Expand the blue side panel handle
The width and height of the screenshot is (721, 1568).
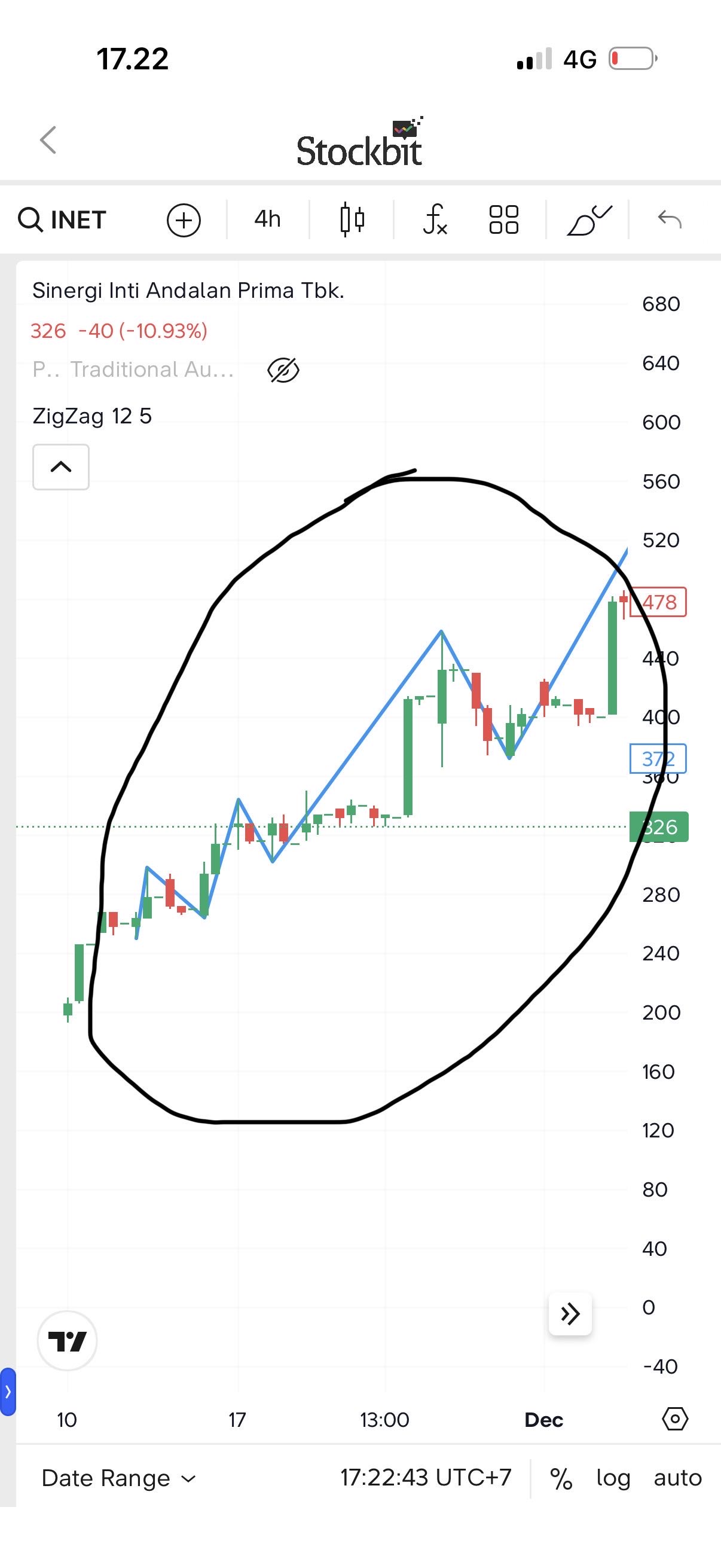(8, 1392)
